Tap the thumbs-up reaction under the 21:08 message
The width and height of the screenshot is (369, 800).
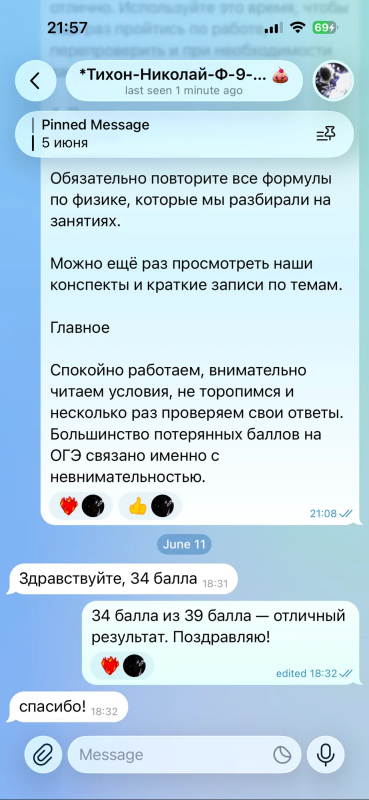click(150, 506)
